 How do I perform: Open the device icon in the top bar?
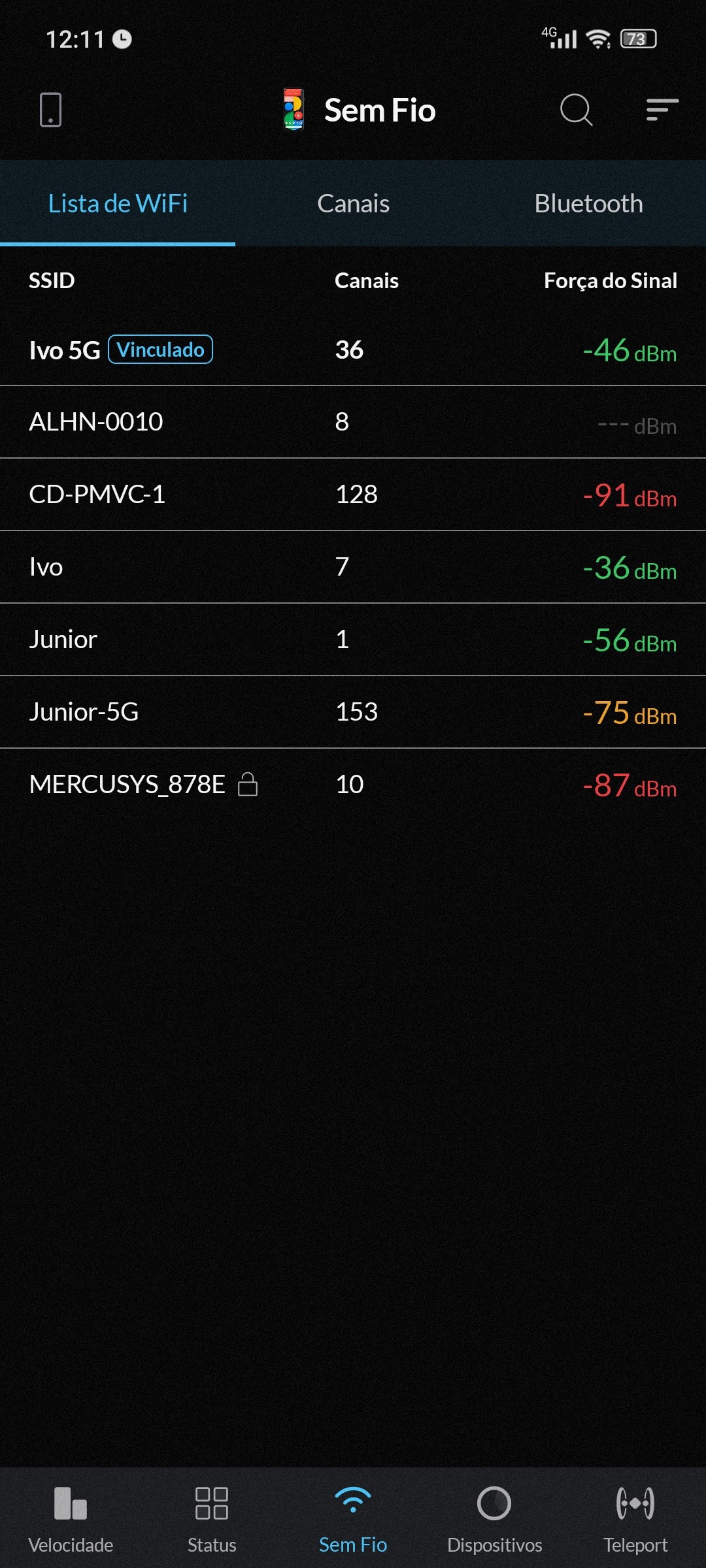point(50,110)
